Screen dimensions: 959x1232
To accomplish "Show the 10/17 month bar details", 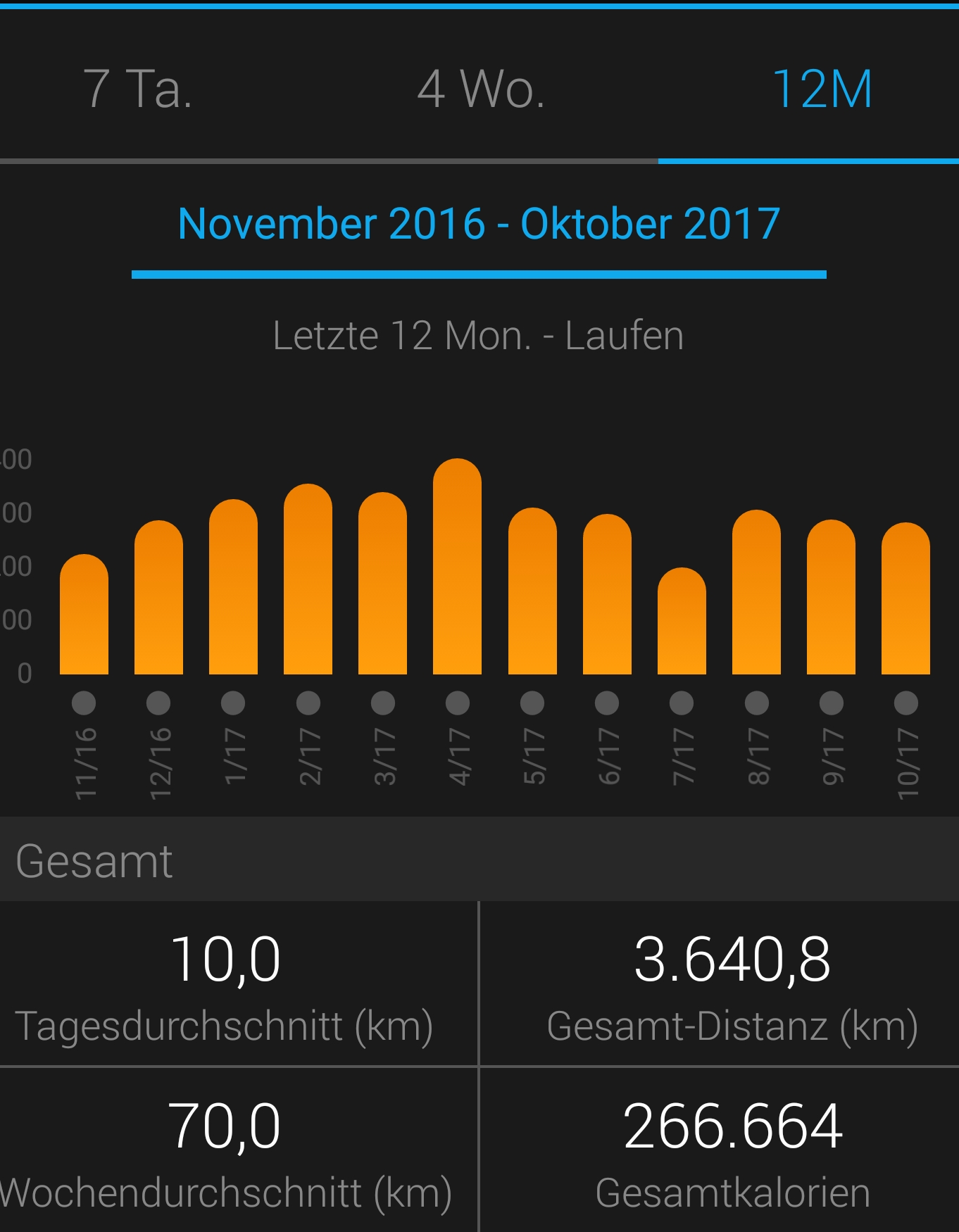I will tap(905, 600).
